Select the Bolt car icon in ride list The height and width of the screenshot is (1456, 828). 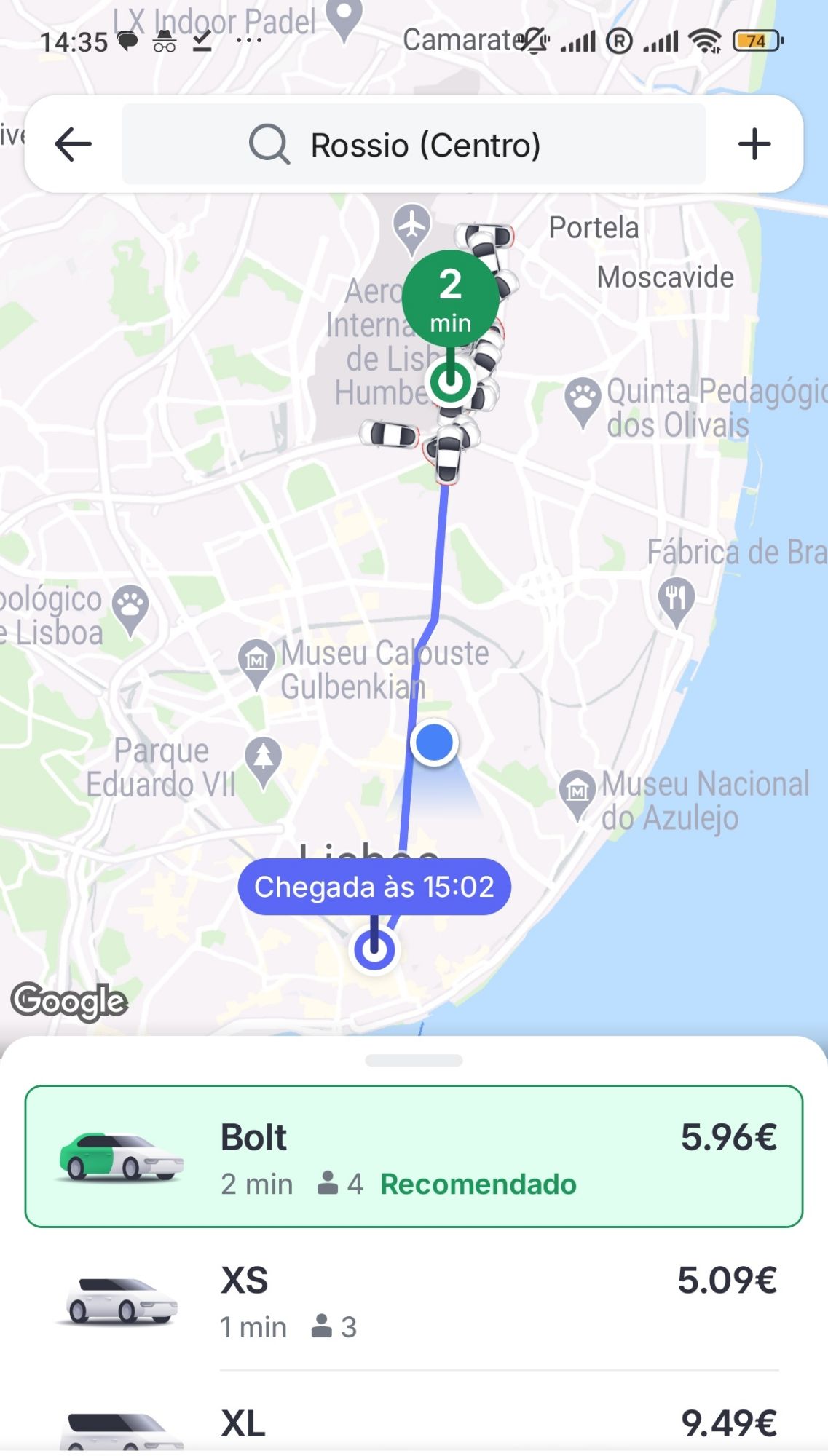122,1156
